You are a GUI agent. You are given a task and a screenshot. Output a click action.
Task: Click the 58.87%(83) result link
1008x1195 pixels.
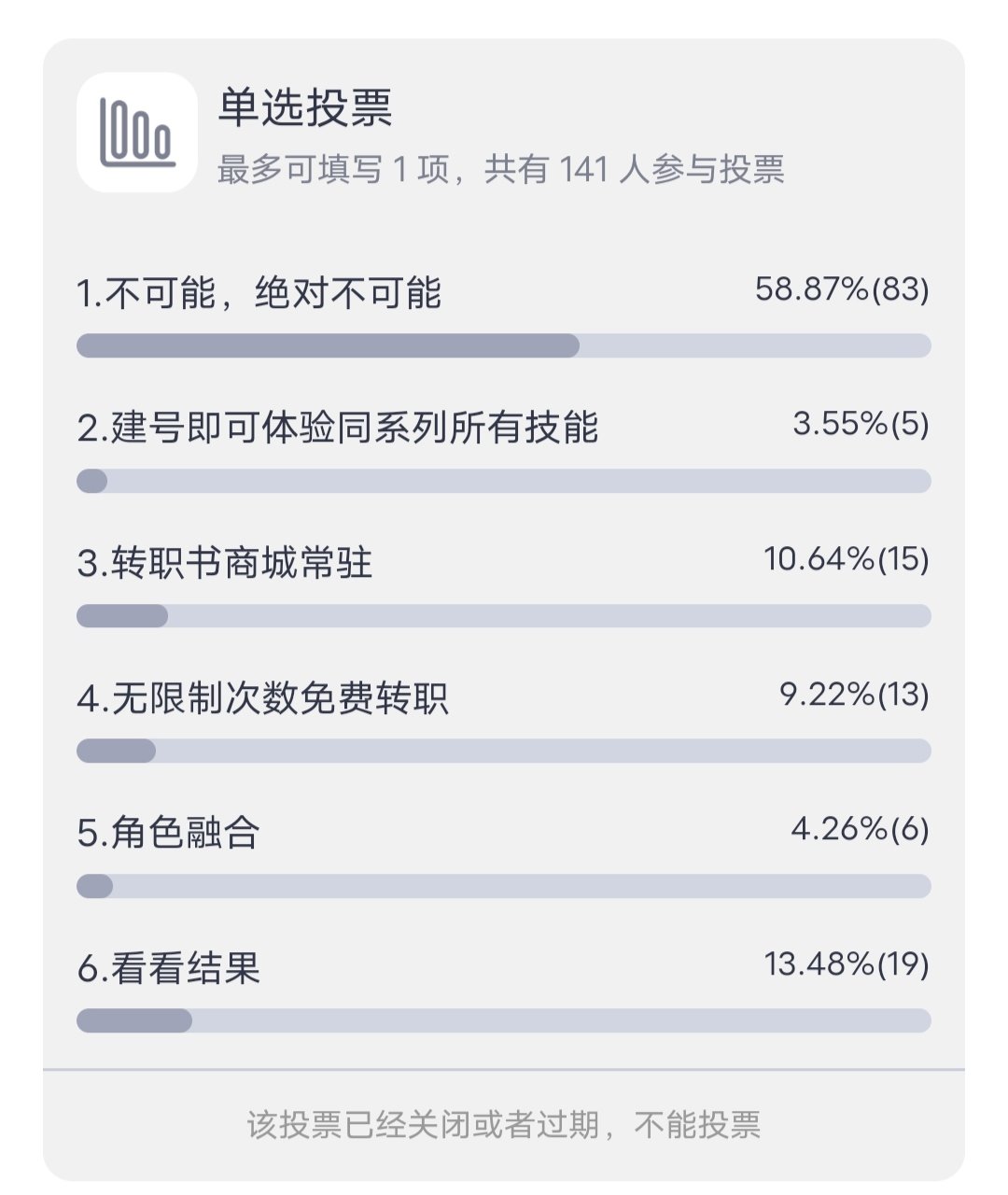click(841, 292)
